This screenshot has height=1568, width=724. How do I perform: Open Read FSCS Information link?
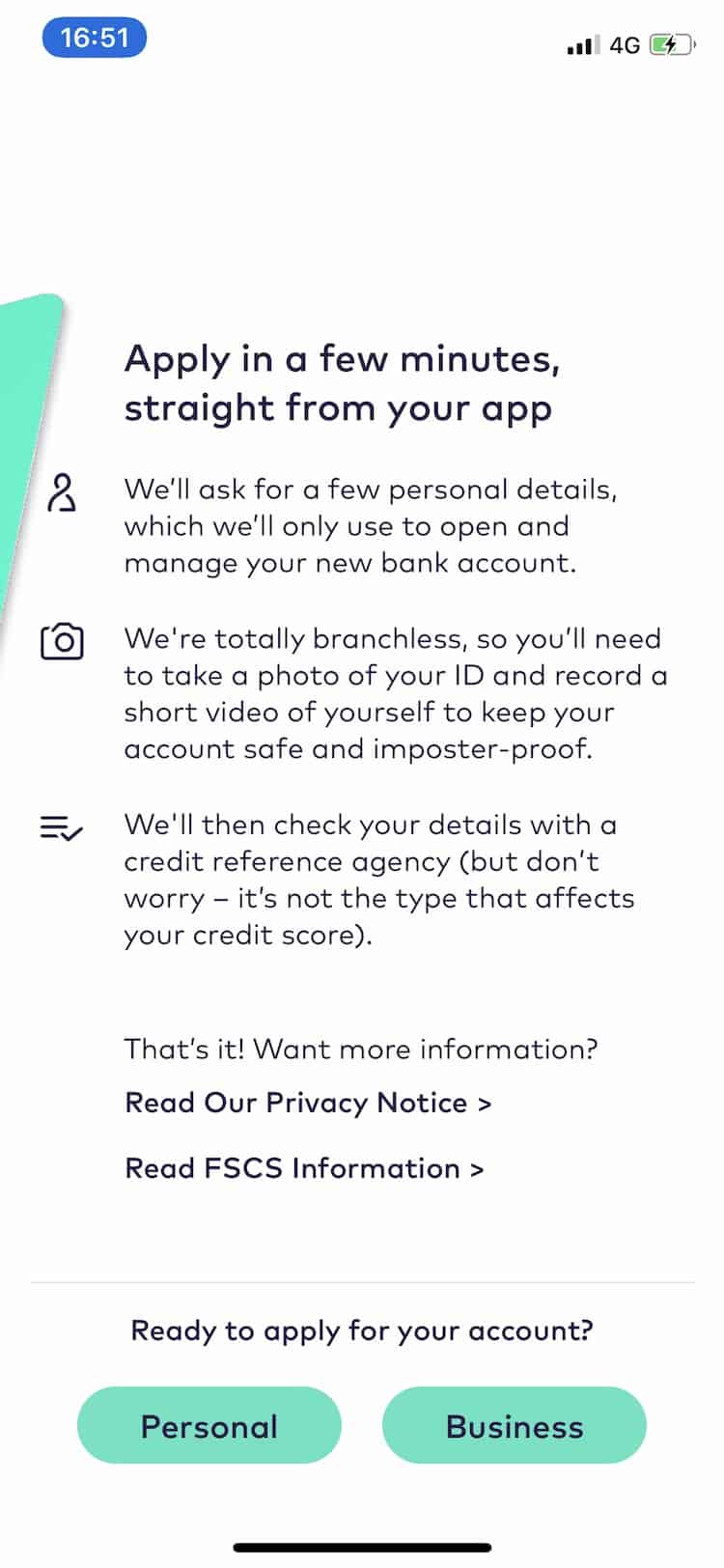point(304,1169)
